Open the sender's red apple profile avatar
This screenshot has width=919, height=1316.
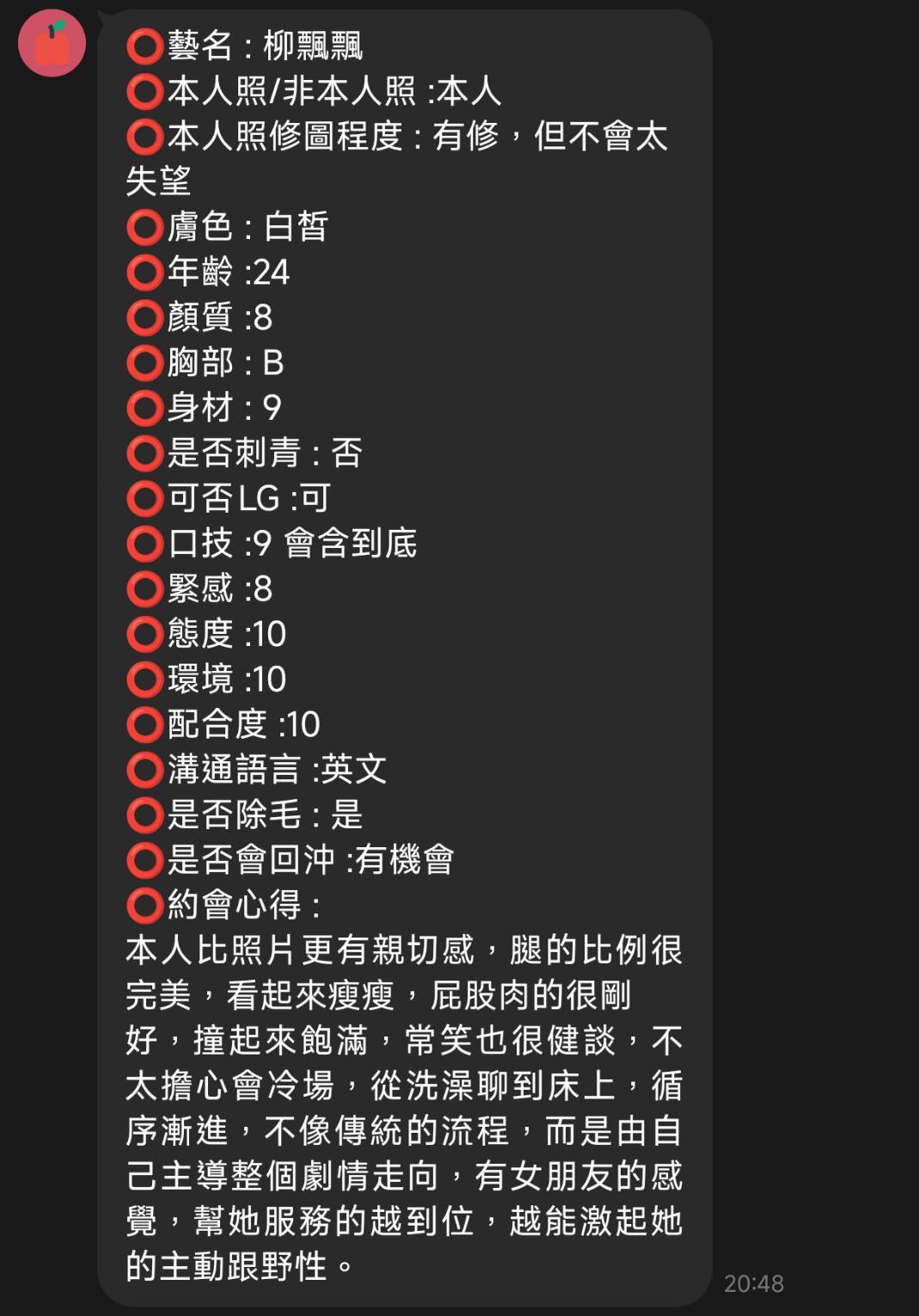coord(52,43)
